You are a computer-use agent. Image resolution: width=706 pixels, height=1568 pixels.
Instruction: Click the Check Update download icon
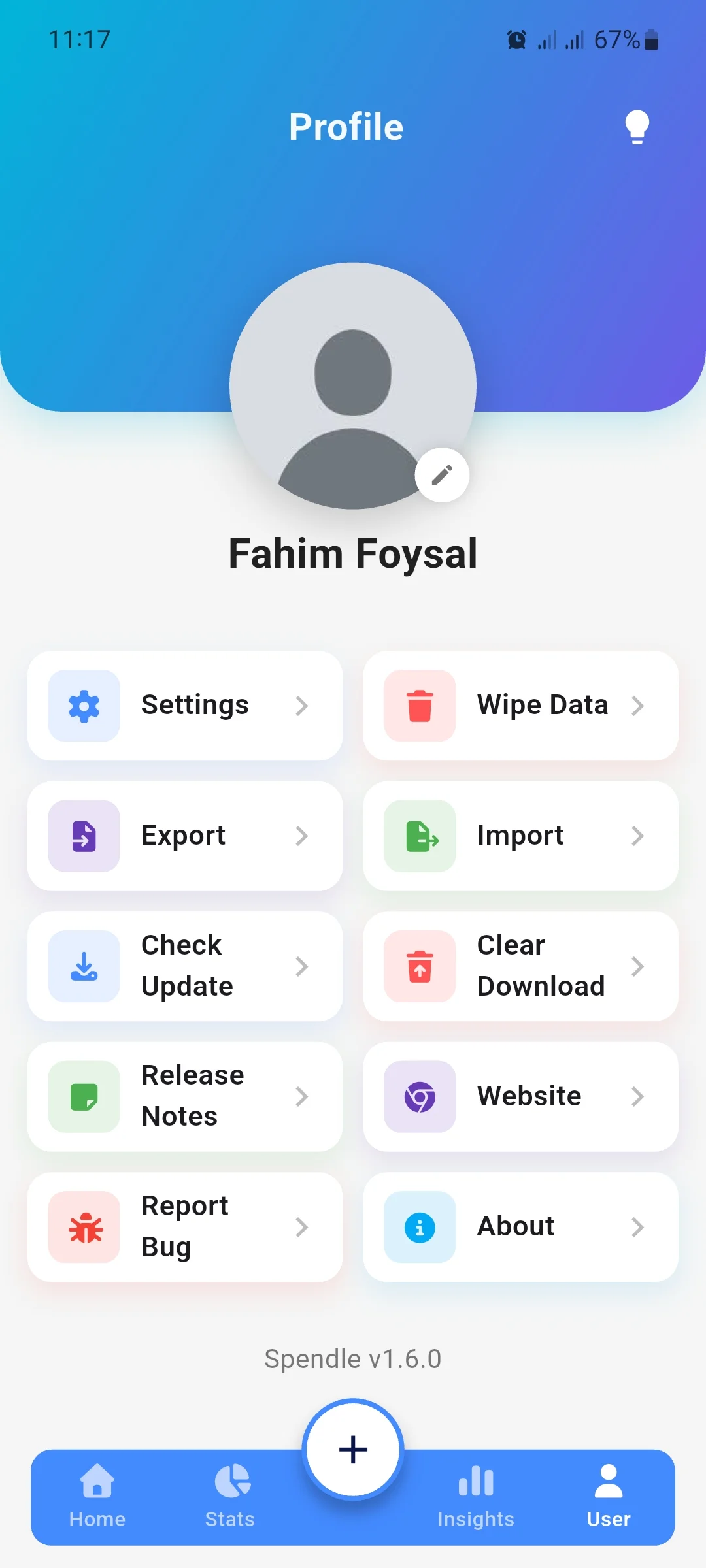(84, 966)
